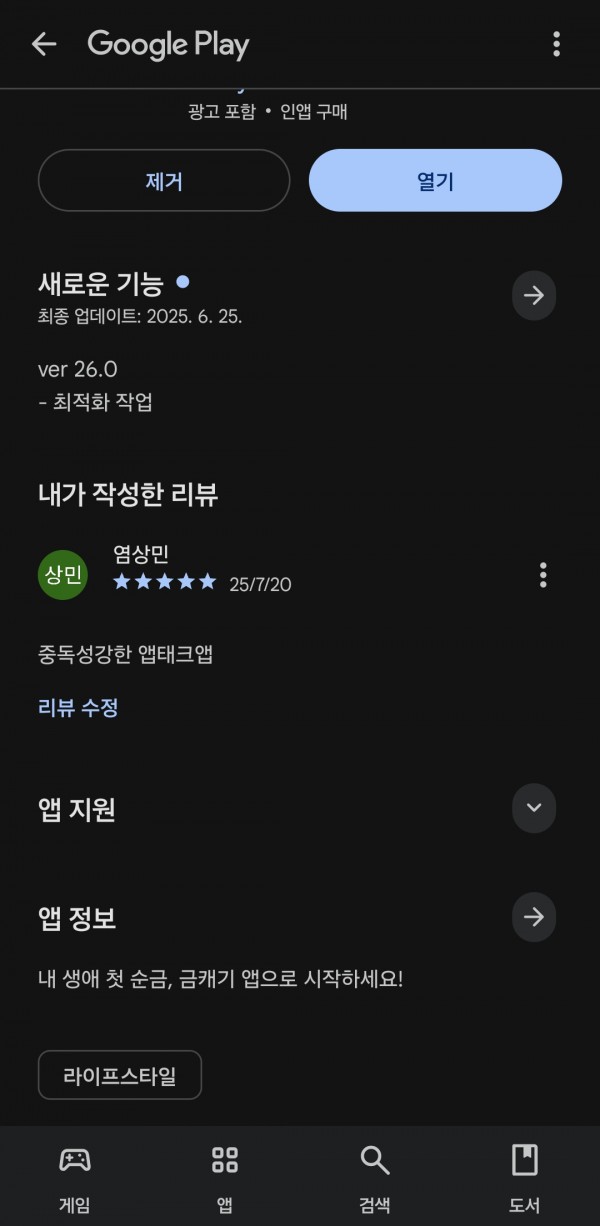600x1226 pixels.
Task: Expand the 앱 지원 section
Action: pos(534,808)
